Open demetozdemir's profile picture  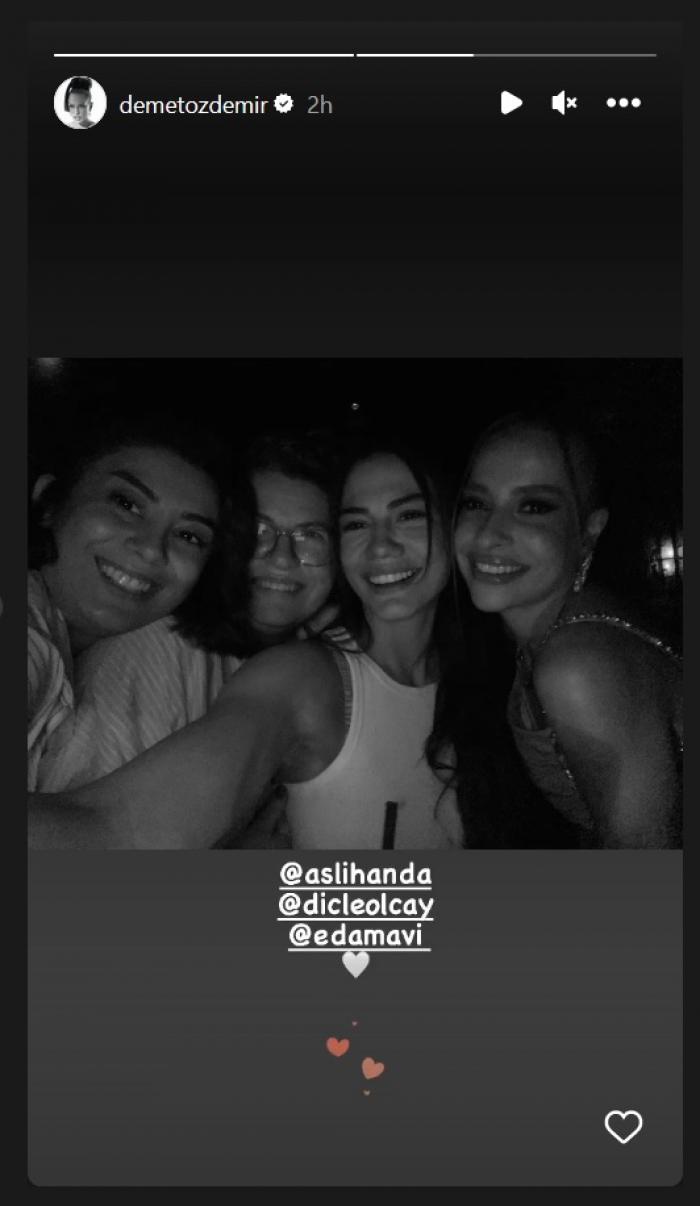pyautogui.click(x=80, y=102)
